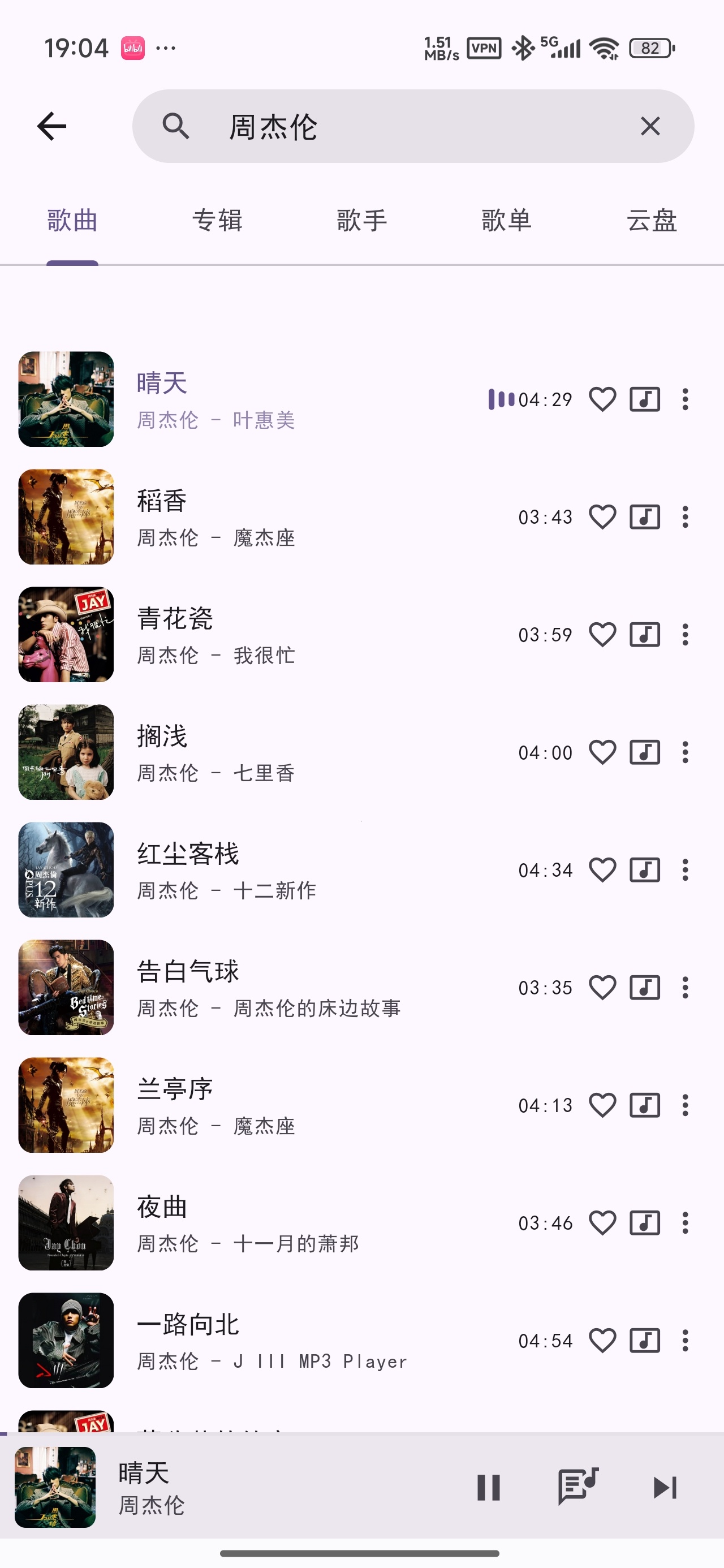Image resolution: width=724 pixels, height=1568 pixels.
Task: Open the now playing 晴天 album cover
Action: (x=55, y=1487)
